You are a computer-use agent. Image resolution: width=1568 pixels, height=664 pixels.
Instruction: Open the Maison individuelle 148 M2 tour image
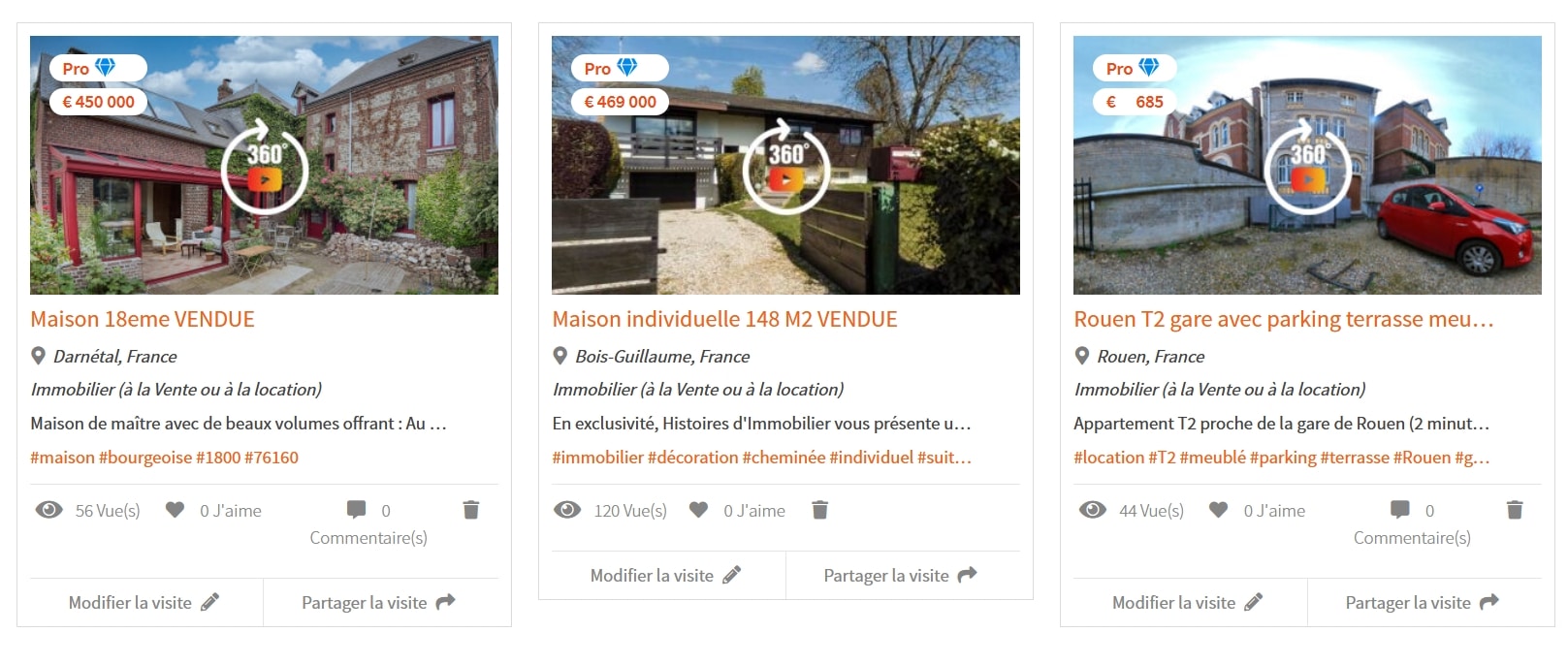click(x=785, y=167)
